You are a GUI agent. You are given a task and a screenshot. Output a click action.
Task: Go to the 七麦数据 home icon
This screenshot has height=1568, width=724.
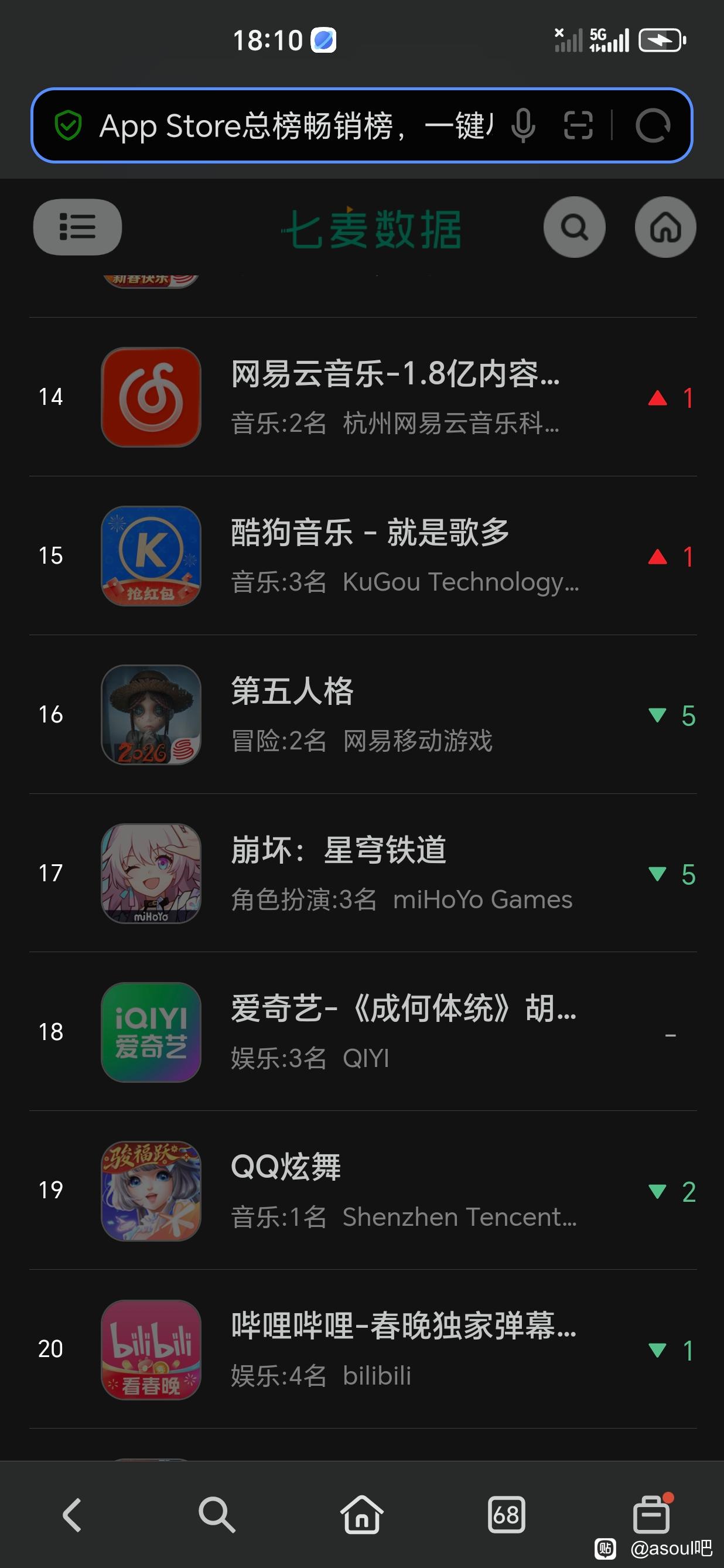(x=665, y=227)
